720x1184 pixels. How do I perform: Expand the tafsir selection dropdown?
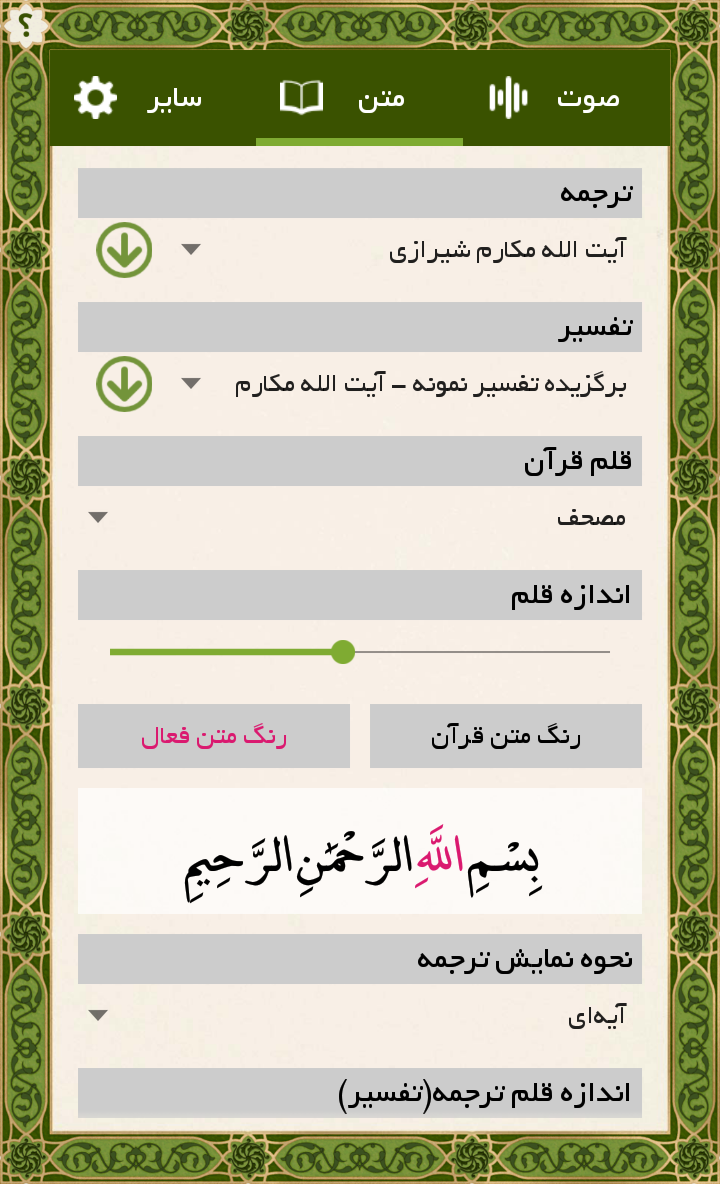click(191, 383)
